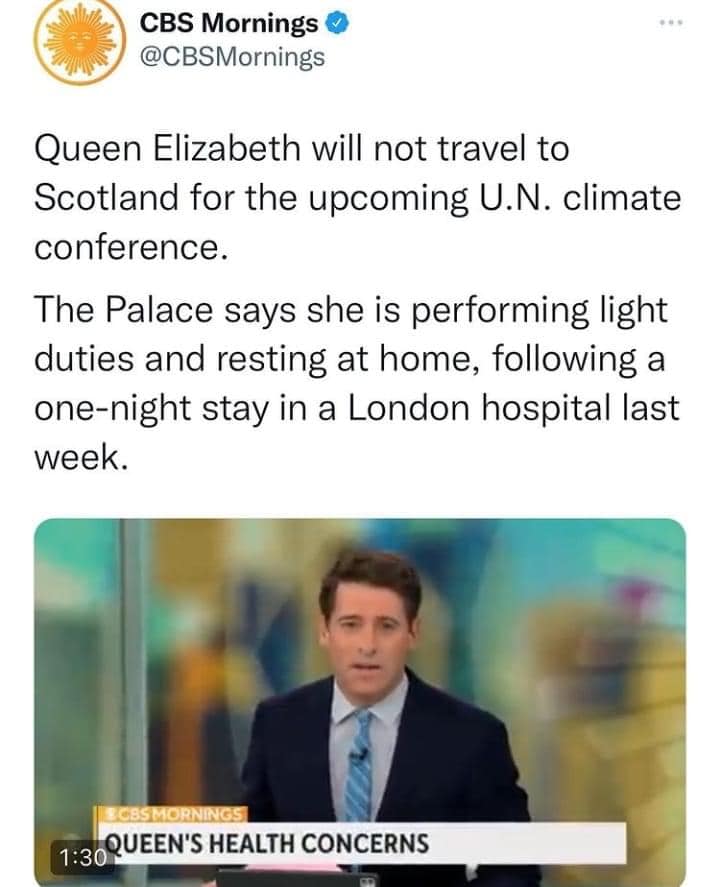The height and width of the screenshot is (887, 720).
Task: Play the Queen's Health Concerns video
Action: [x=360, y=700]
